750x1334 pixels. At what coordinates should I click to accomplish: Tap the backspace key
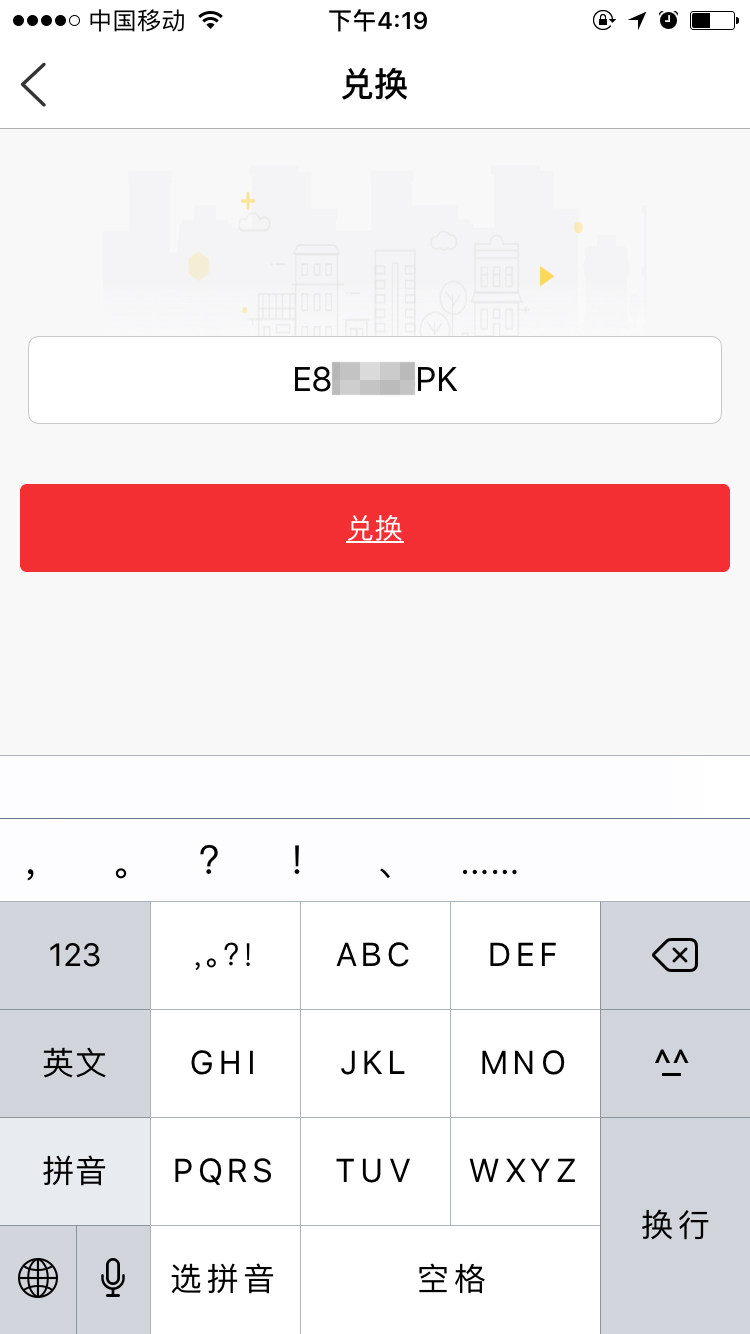pyautogui.click(x=675, y=956)
